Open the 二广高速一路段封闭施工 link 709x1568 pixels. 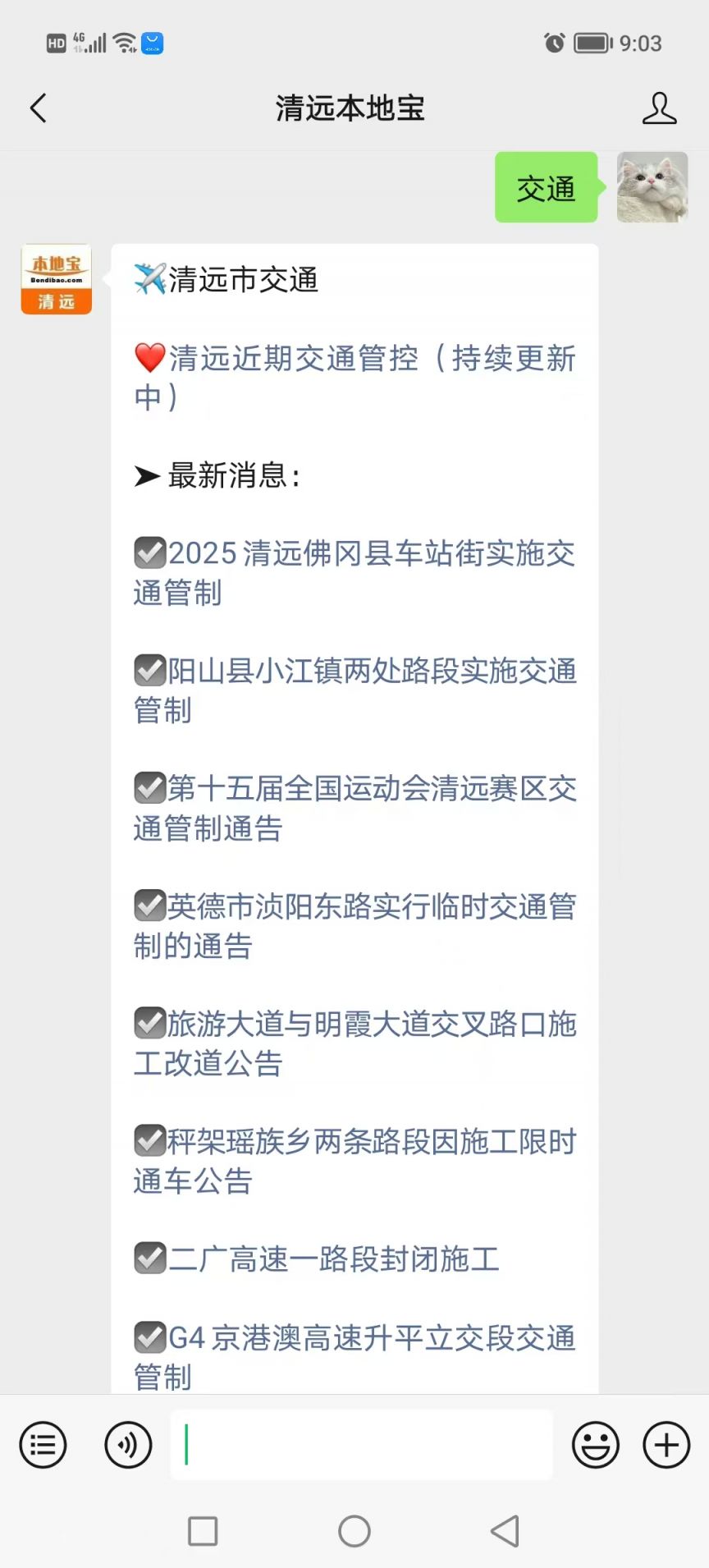tap(317, 1259)
